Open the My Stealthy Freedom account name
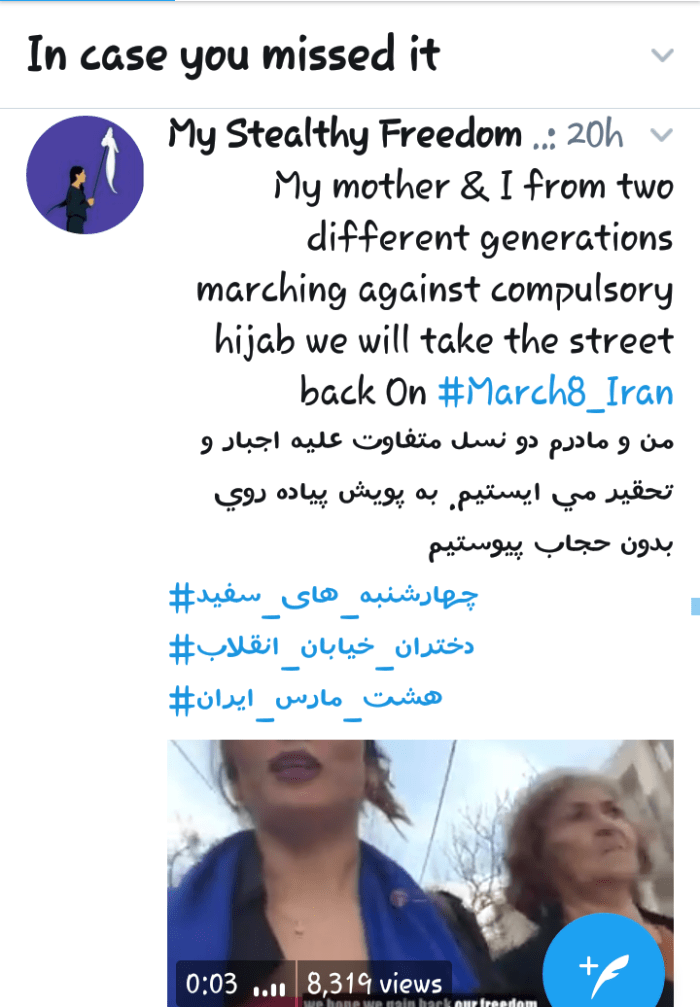The width and height of the screenshot is (700, 1007). pyautogui.click(x=345, y=134)
